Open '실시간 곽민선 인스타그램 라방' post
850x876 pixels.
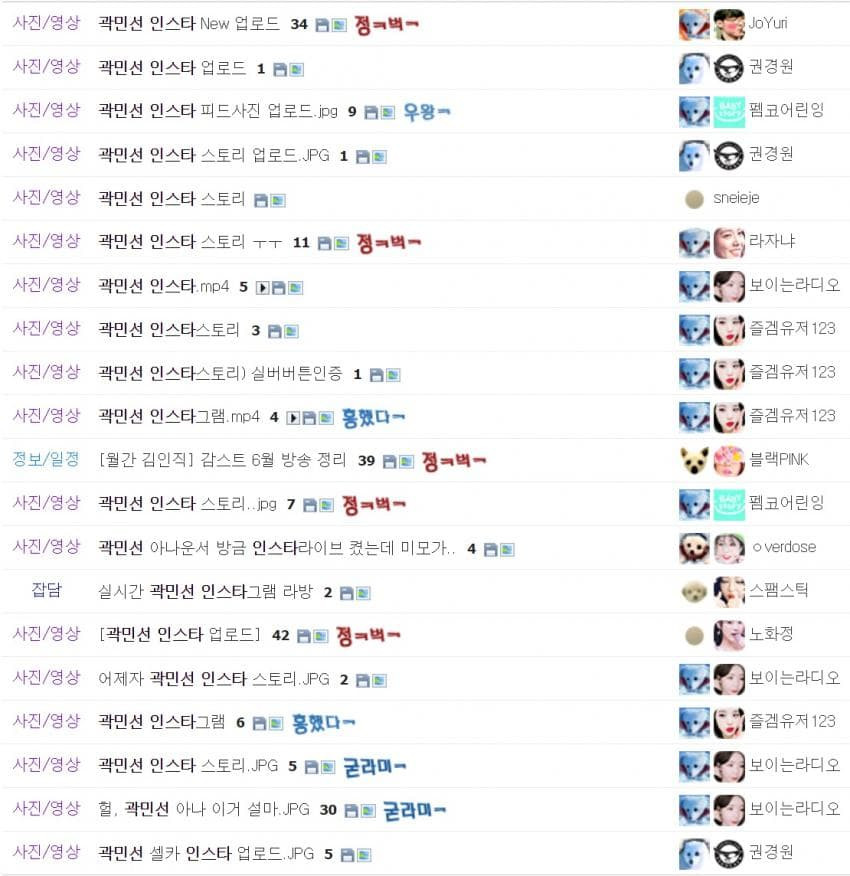click(x=206, y=592)
